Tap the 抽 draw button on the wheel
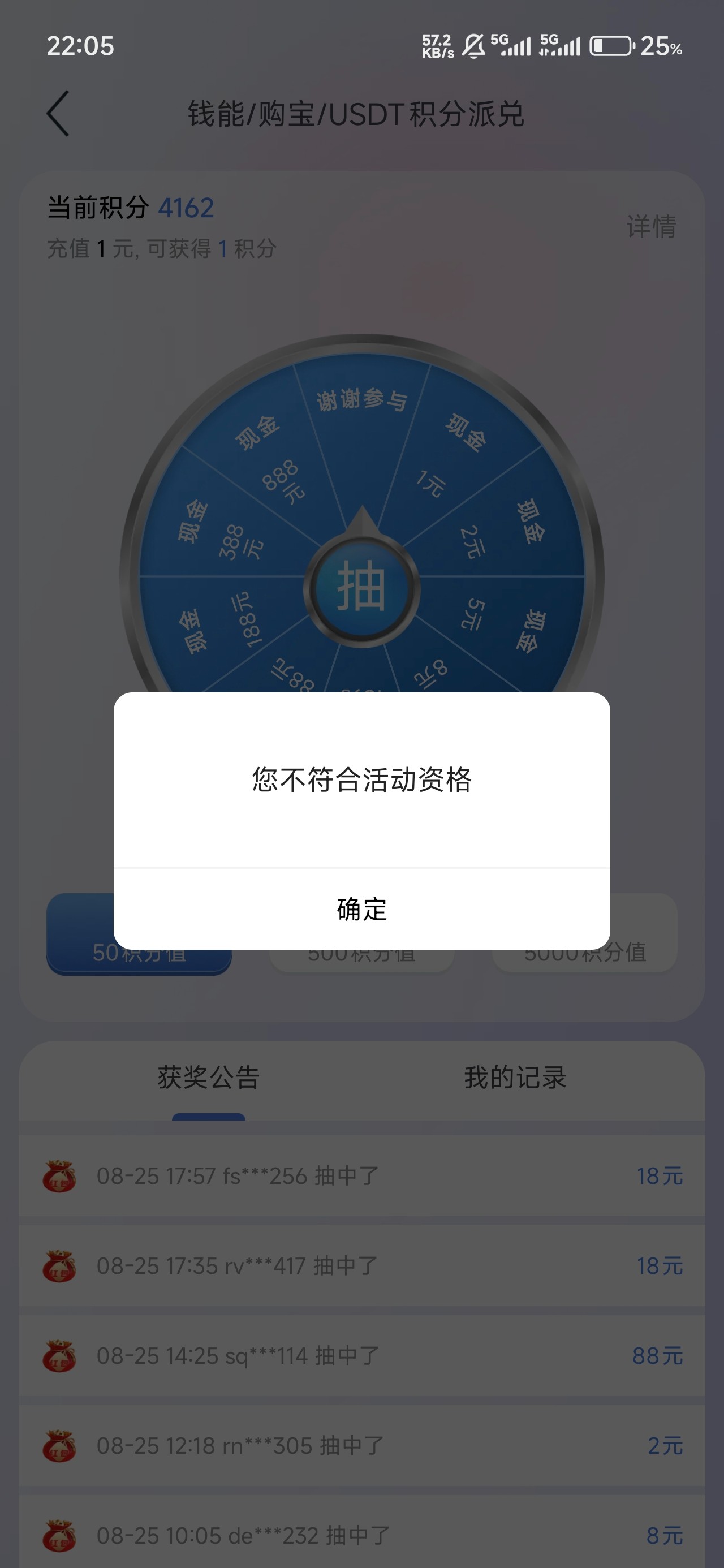This screenshot has width=724, height=1568. 361,588
